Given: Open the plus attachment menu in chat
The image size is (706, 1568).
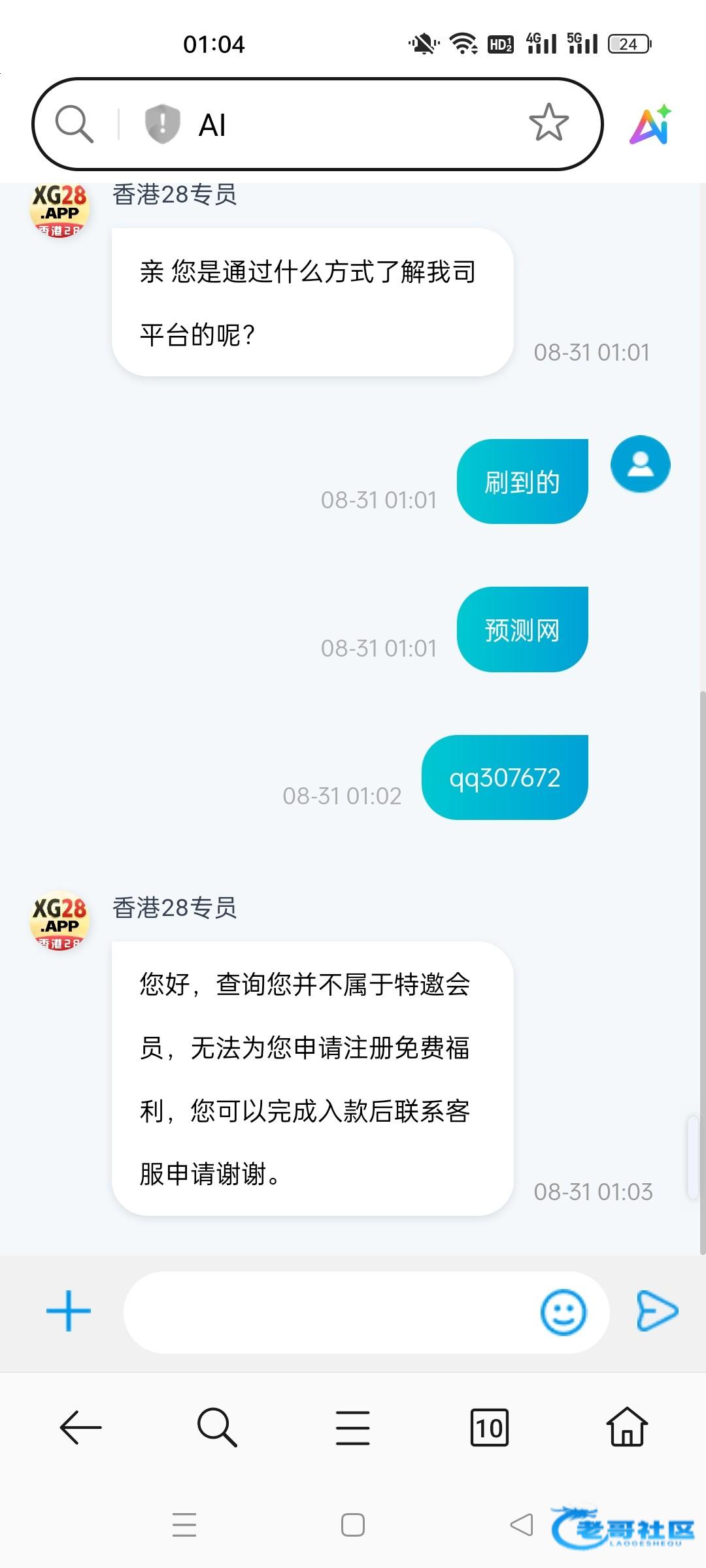Looking at the screenshot, I should point(69,1311).
